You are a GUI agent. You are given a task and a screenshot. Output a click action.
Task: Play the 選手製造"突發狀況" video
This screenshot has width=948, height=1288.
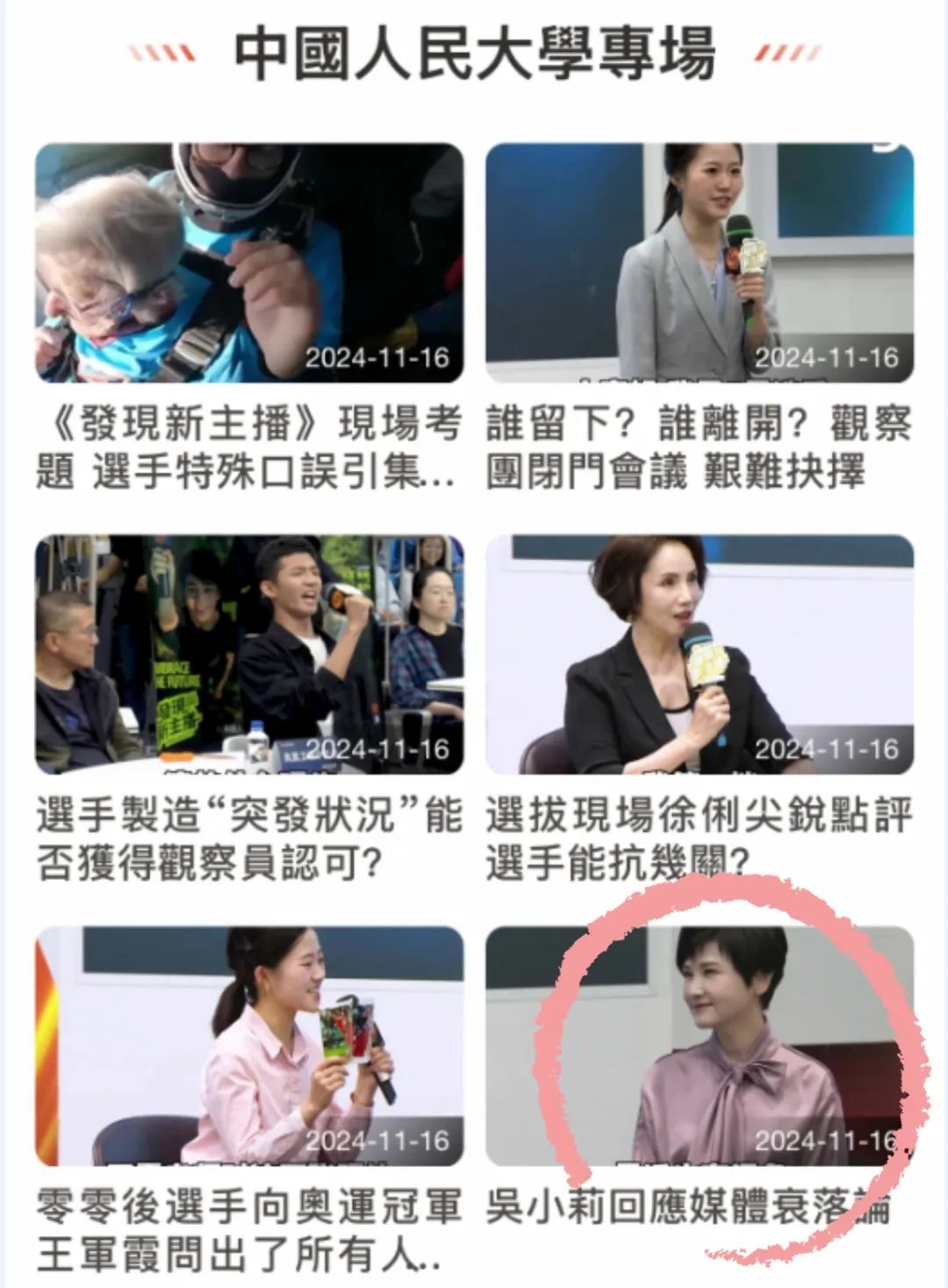tap(249, 655)
